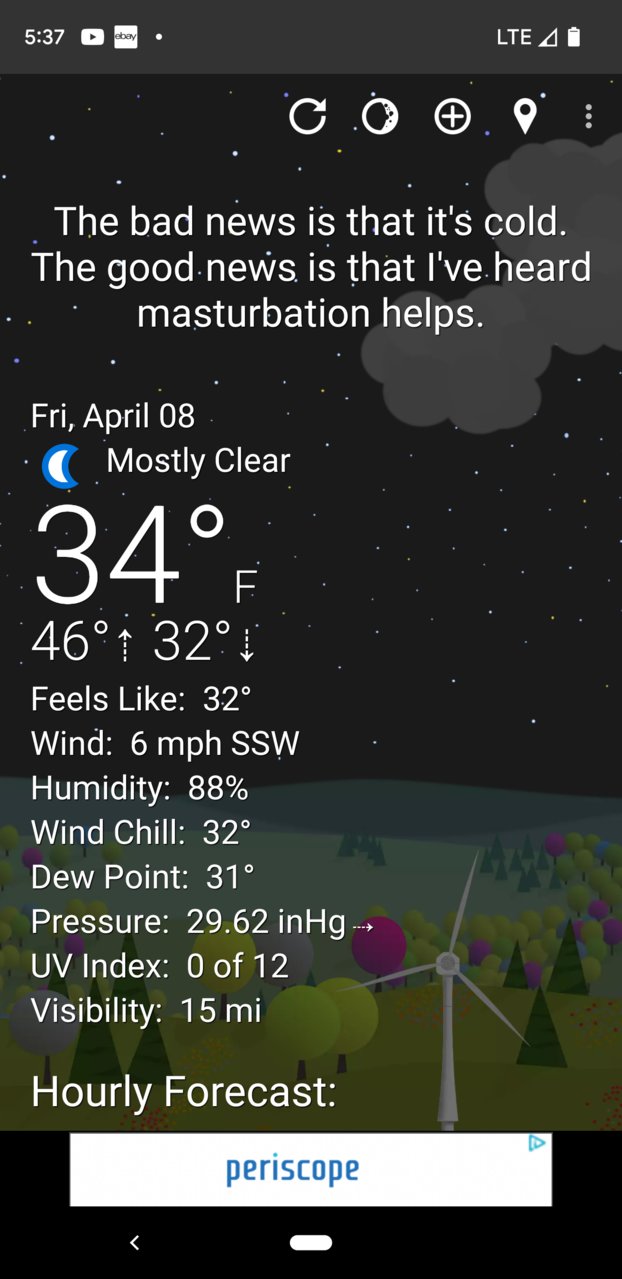Go to the home screen via the pill
The image size is (622, 1279).
click(x=311, y=1242)
